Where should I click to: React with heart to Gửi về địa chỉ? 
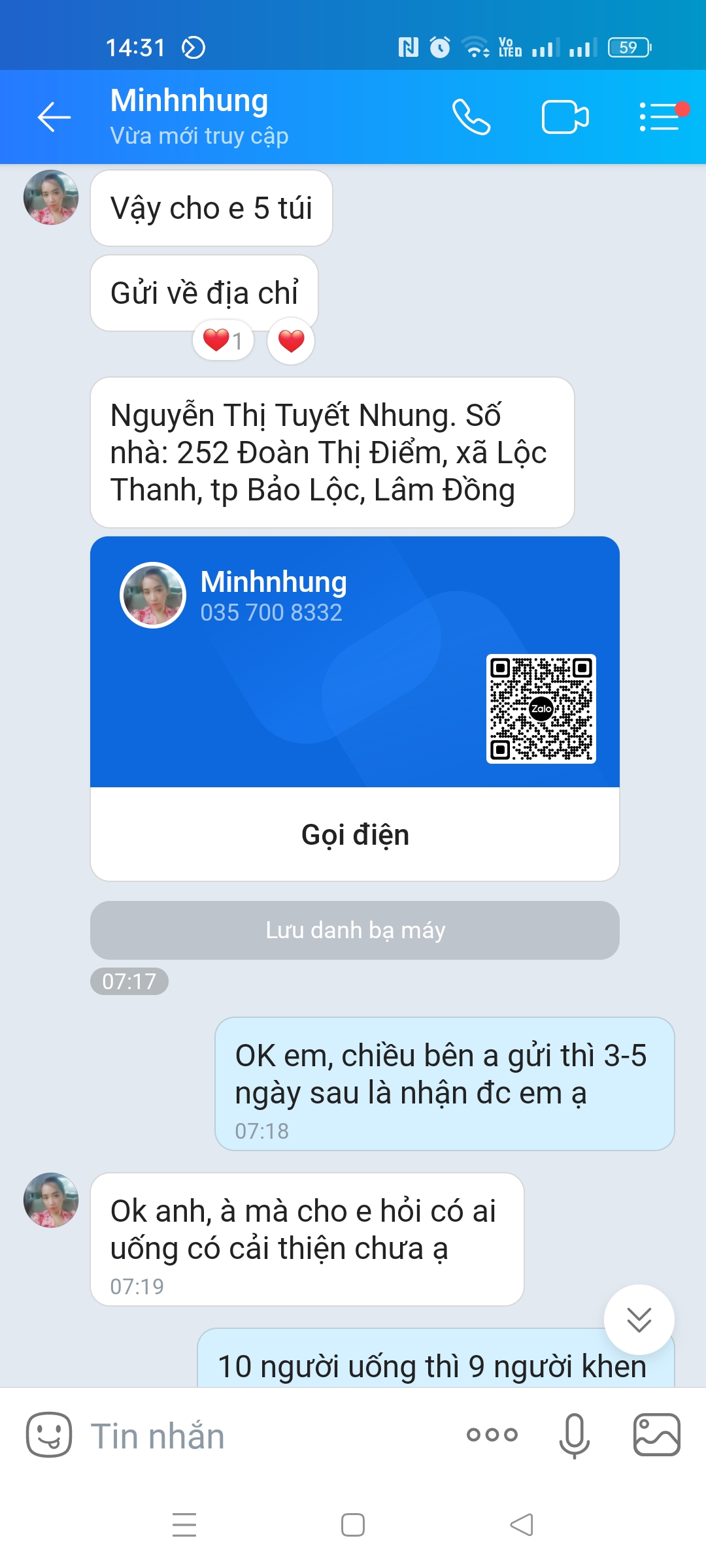pyautogui.click(x=291, y=340)
